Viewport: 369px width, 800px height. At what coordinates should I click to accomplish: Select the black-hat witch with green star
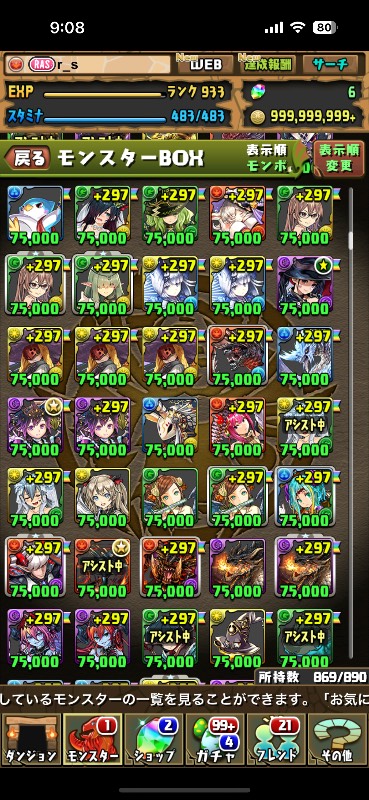tap(305, 286)
